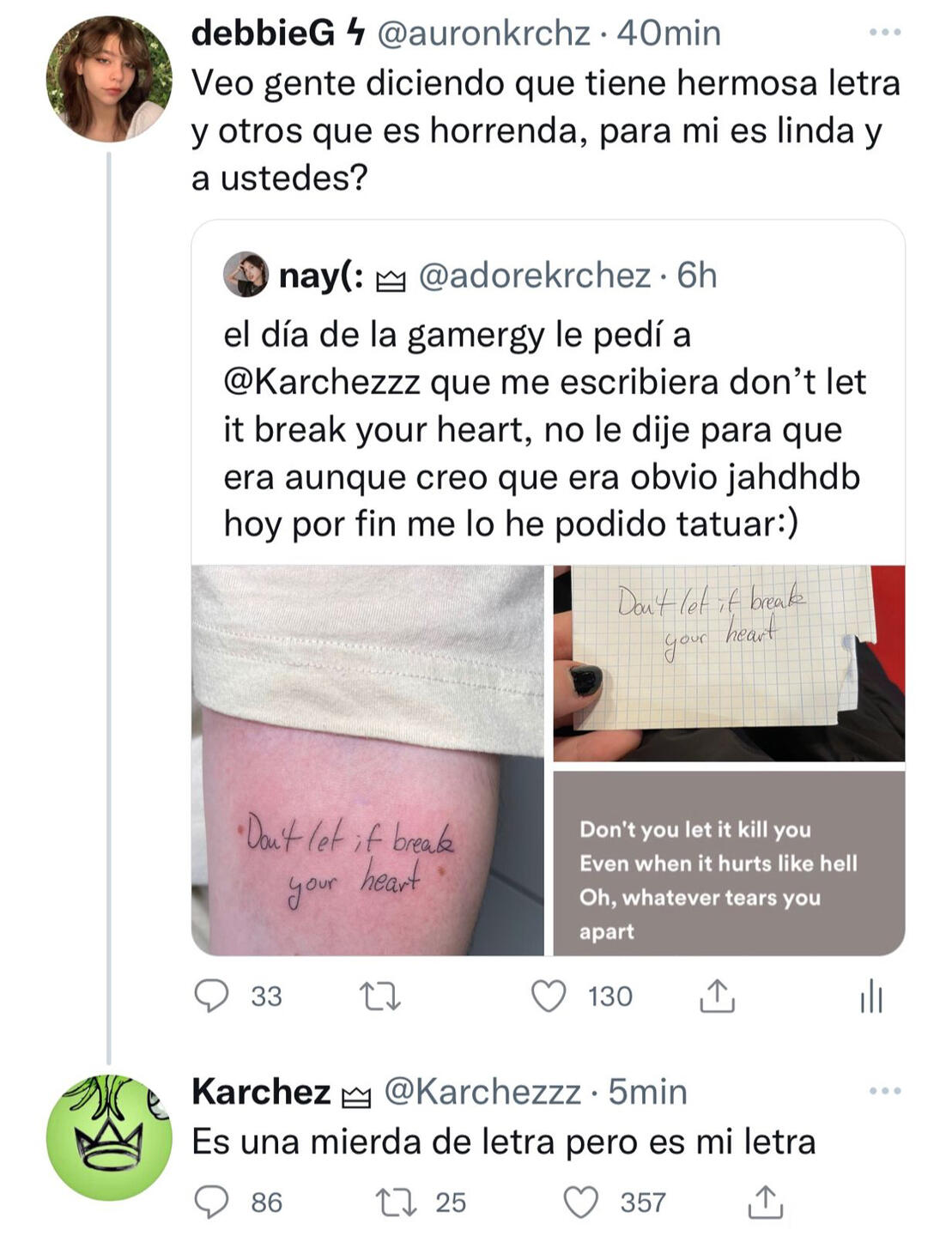
Task: Open Karchez's profile avatar
Action: [x=108, y=1137]
